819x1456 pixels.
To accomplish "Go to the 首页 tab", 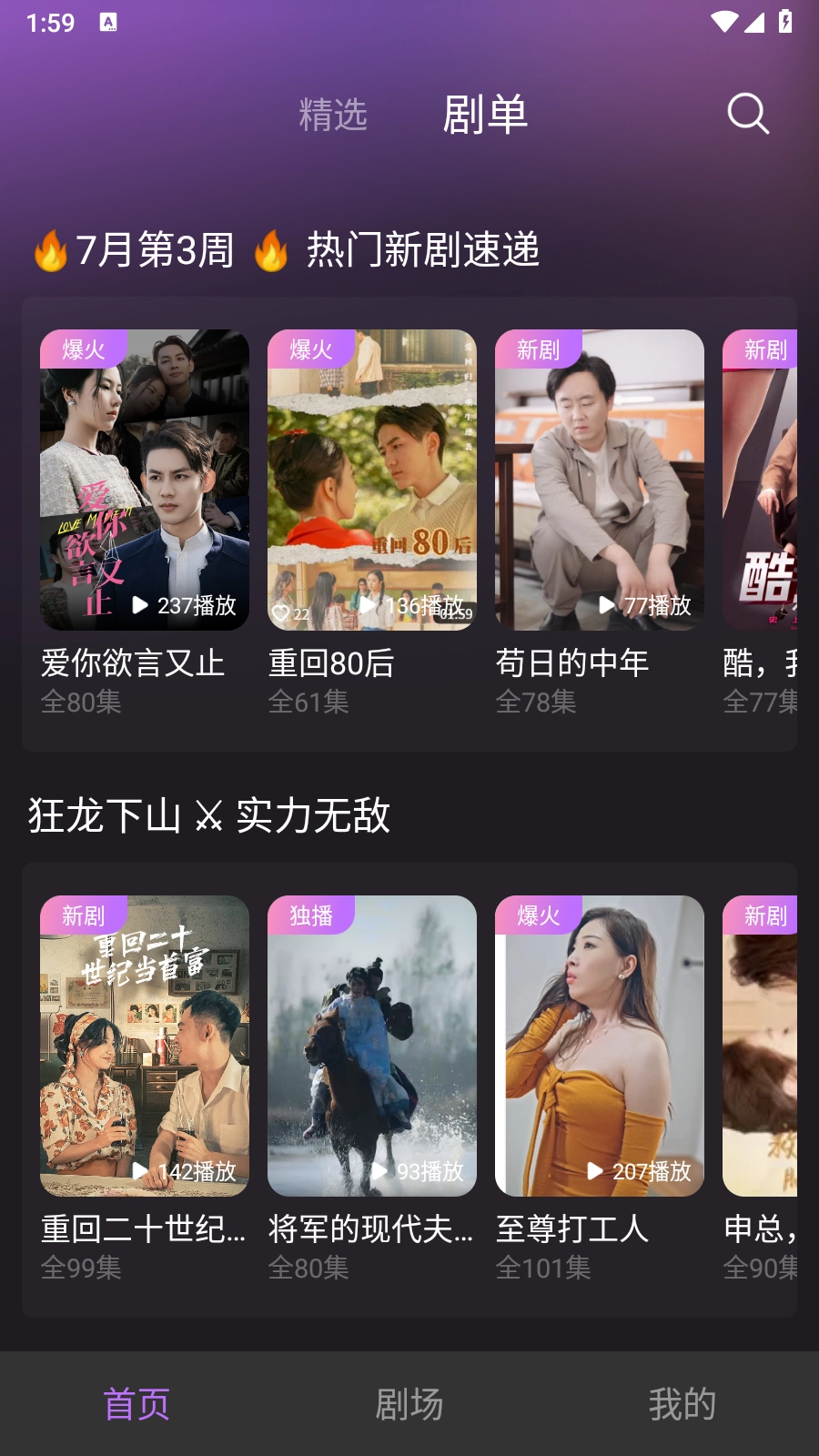I will coord(136,1404).
